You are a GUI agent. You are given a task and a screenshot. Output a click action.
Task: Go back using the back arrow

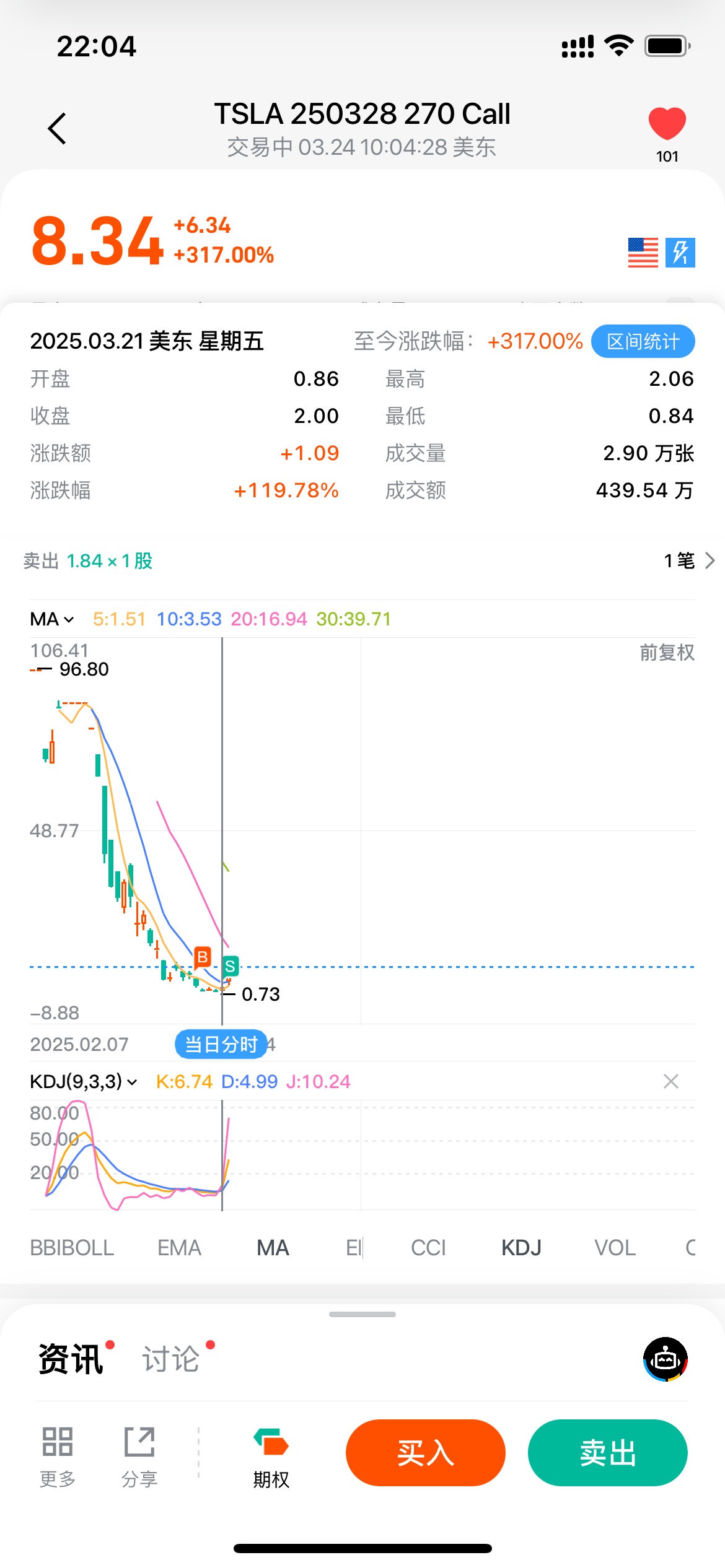[57, 129]
